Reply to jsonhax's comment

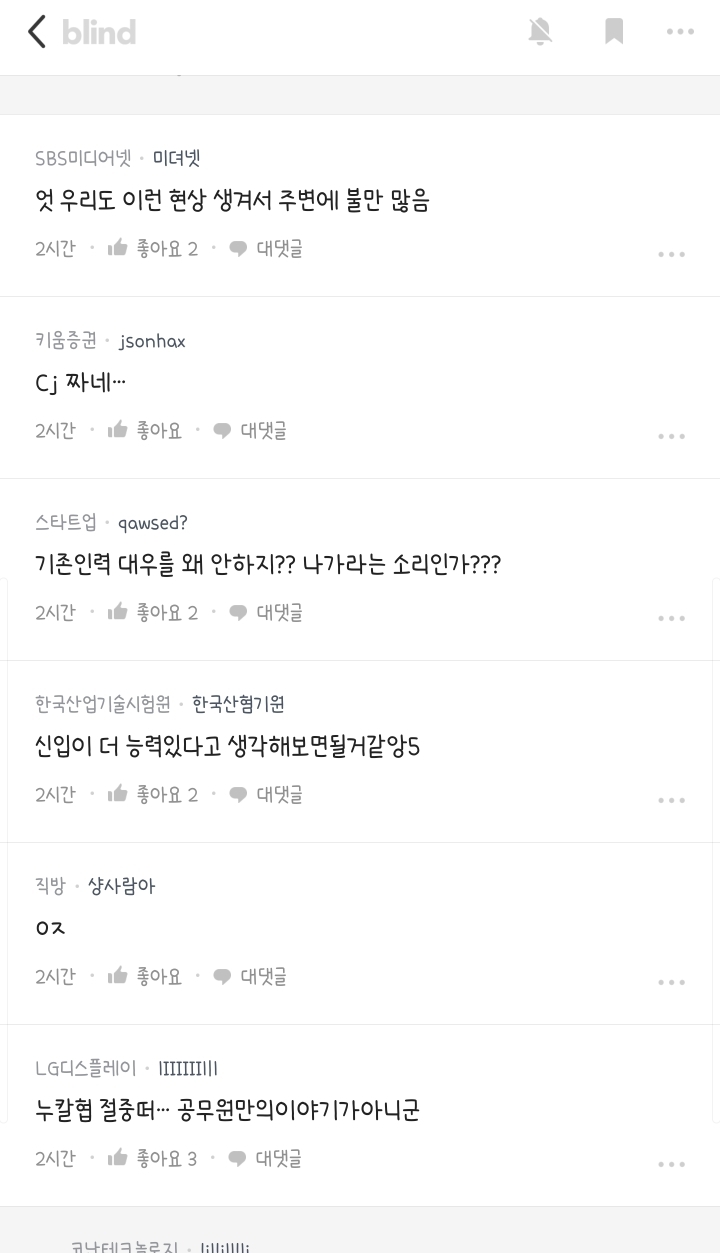pos(250,430)
